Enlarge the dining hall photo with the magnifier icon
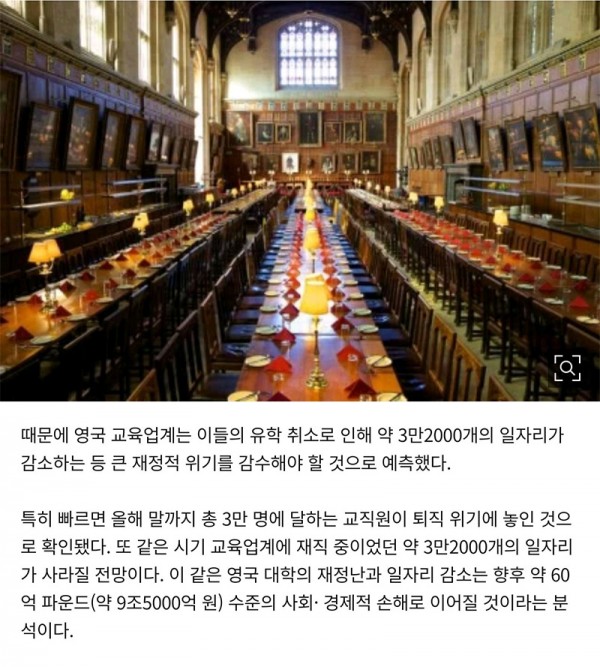The height and width of the screenshot is (667, 600). pos(567,368)
